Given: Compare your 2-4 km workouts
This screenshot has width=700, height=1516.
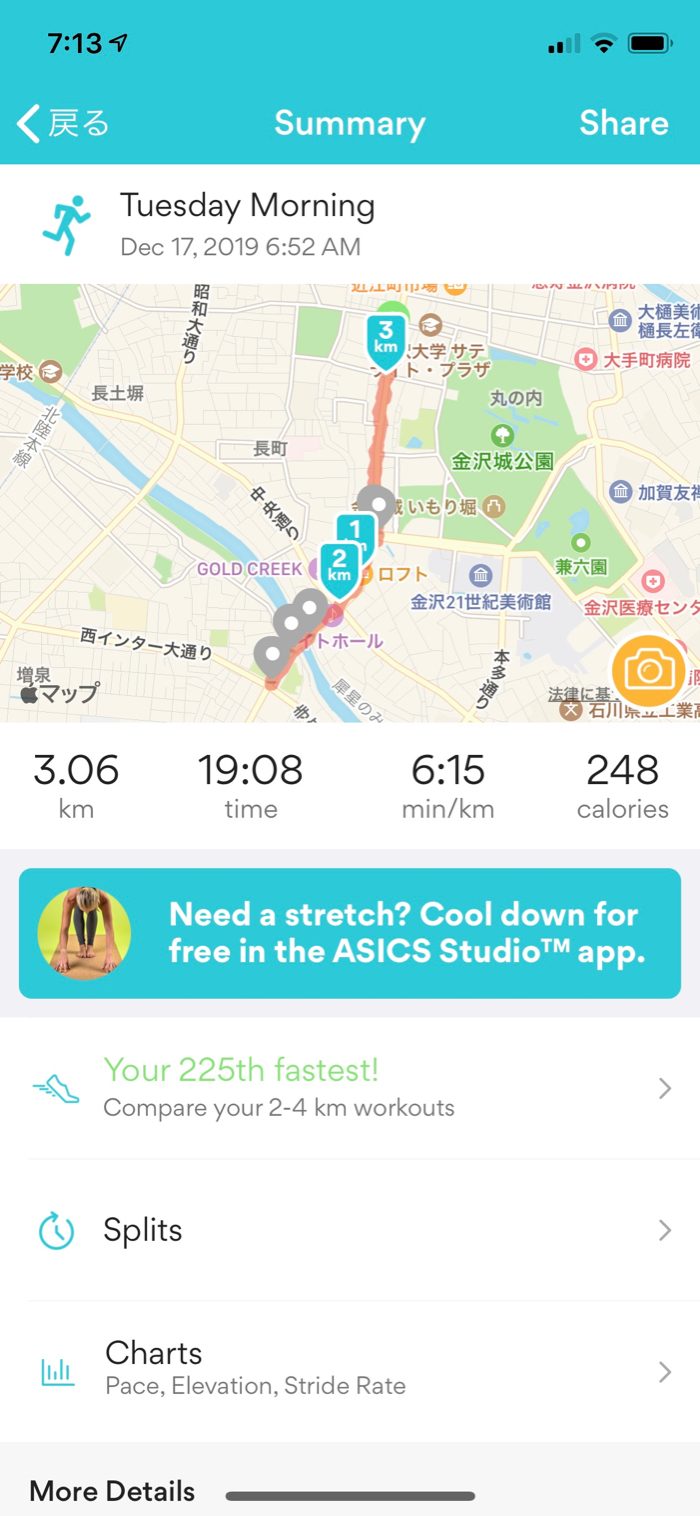Looking at the screenshot, I should (350, 1088).
